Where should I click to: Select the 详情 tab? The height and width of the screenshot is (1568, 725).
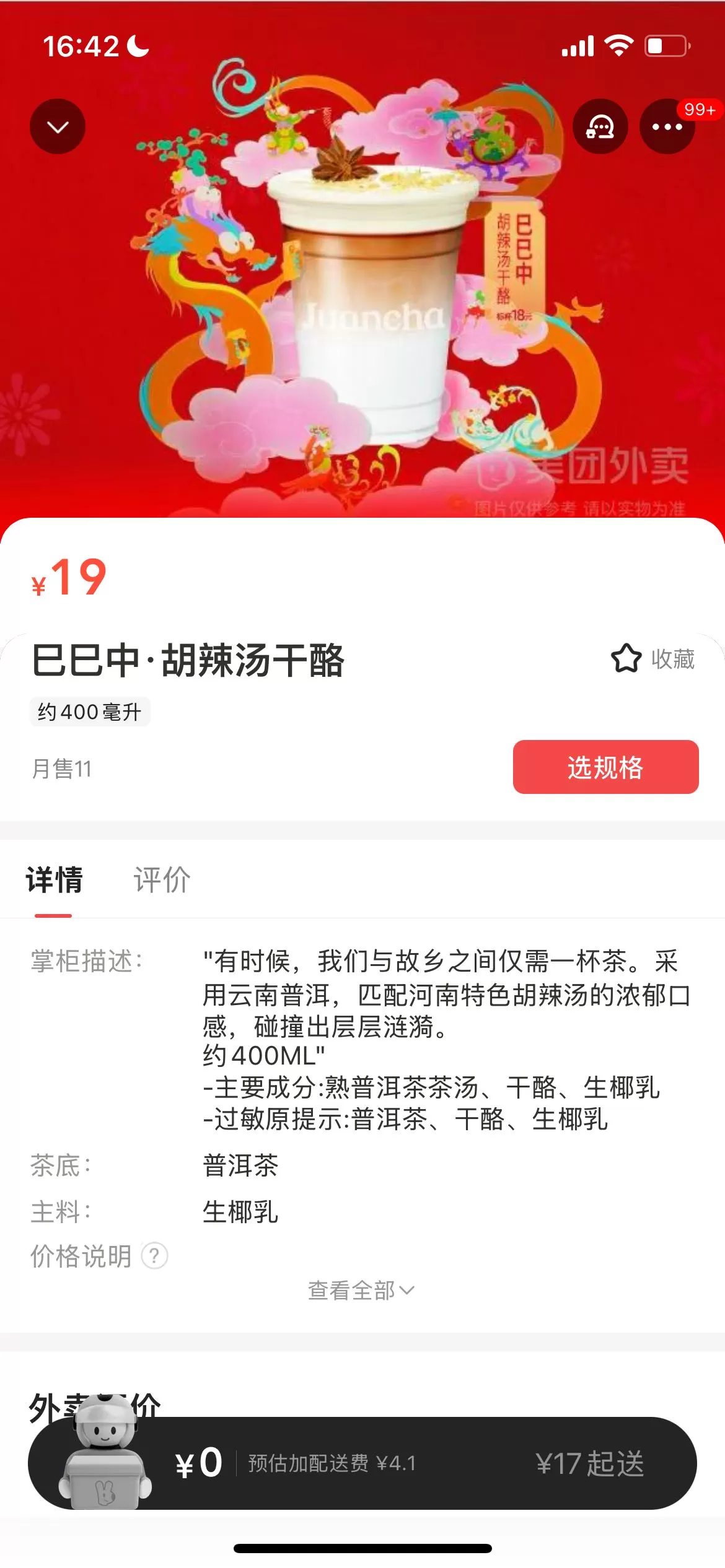[x=54, y=879]
